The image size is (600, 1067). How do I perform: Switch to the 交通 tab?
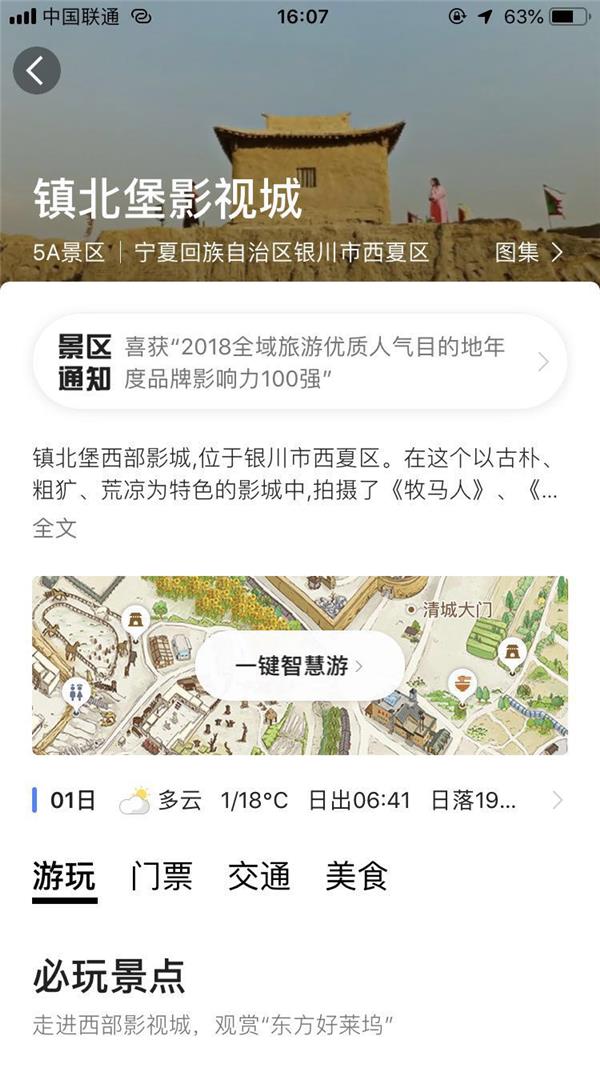pyautogui.click(x=258, y=876)
